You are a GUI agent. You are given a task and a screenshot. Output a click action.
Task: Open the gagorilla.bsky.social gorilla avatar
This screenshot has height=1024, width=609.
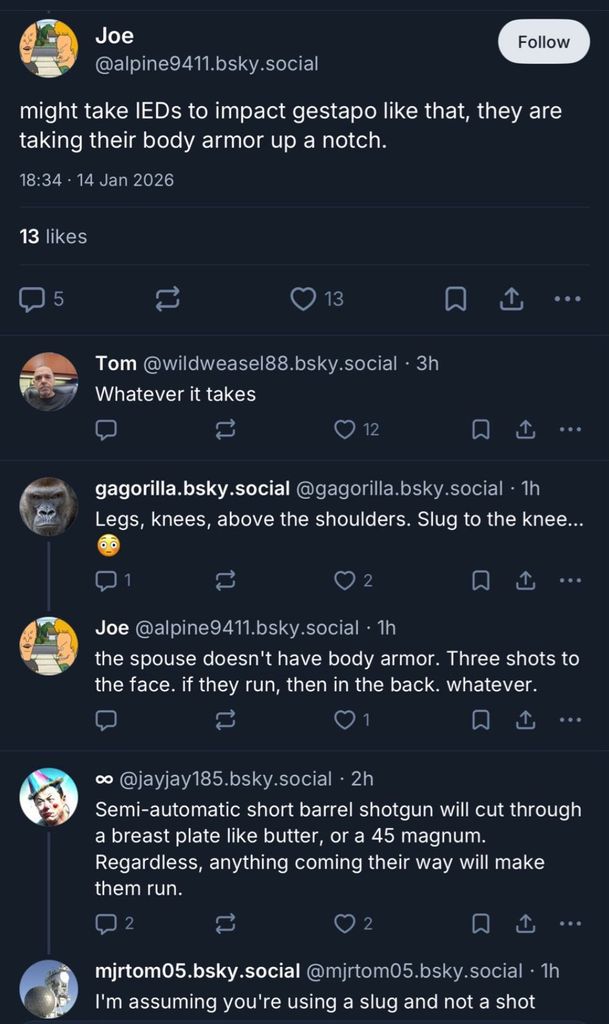[x=48, y=506]
